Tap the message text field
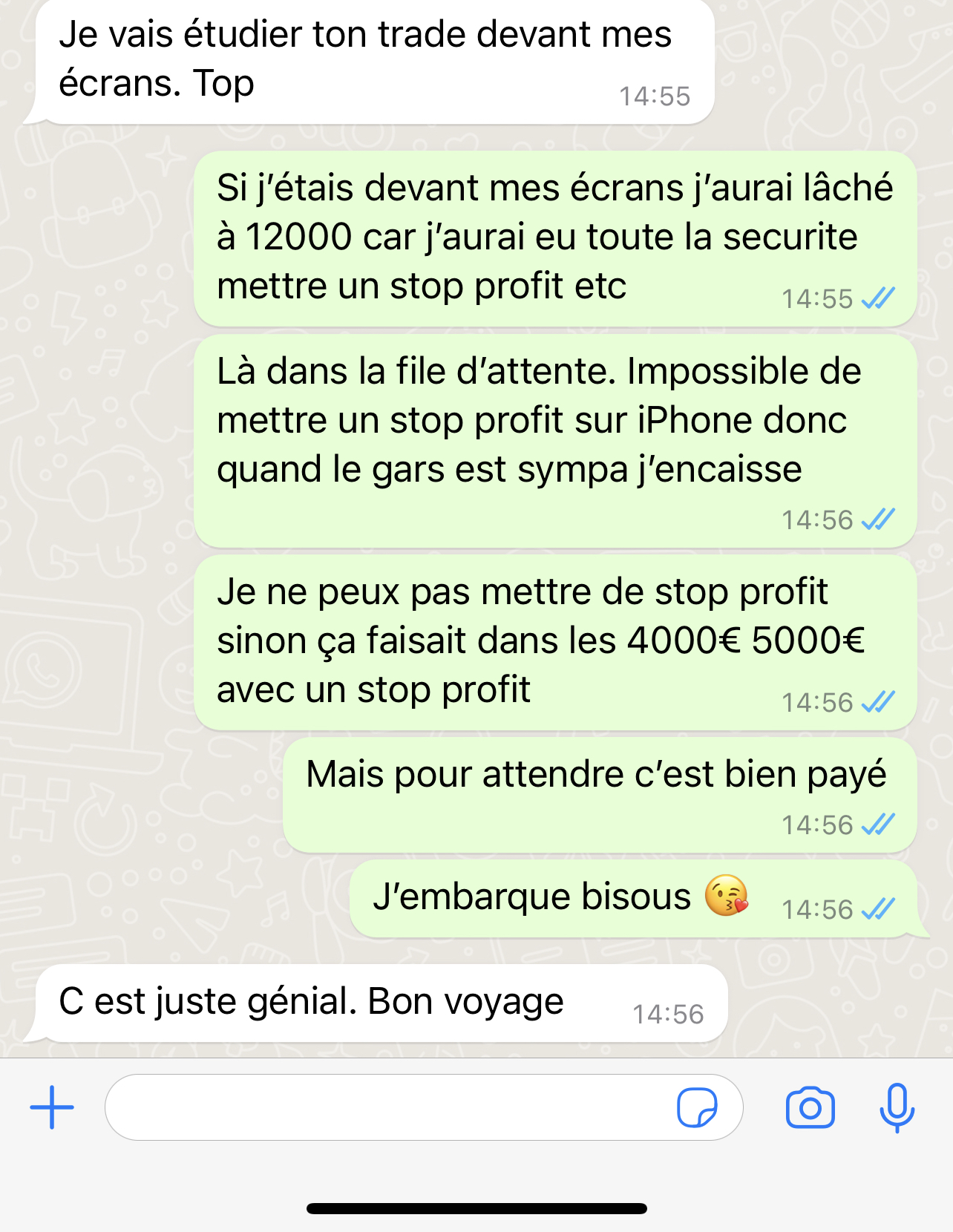Screen dimensions: 953x1232 (x=386, y=1107)
